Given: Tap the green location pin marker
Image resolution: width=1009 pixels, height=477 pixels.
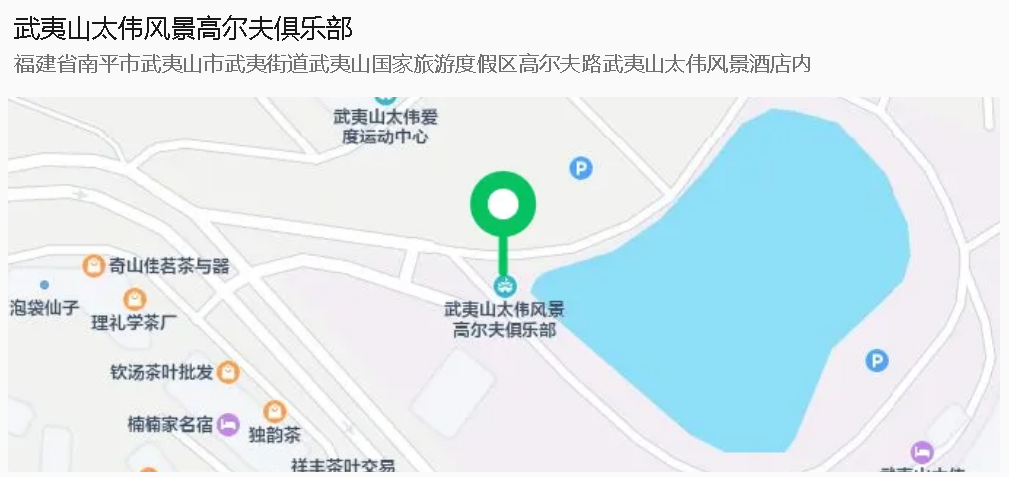Looking at the screenshot, I should (503, 205).
